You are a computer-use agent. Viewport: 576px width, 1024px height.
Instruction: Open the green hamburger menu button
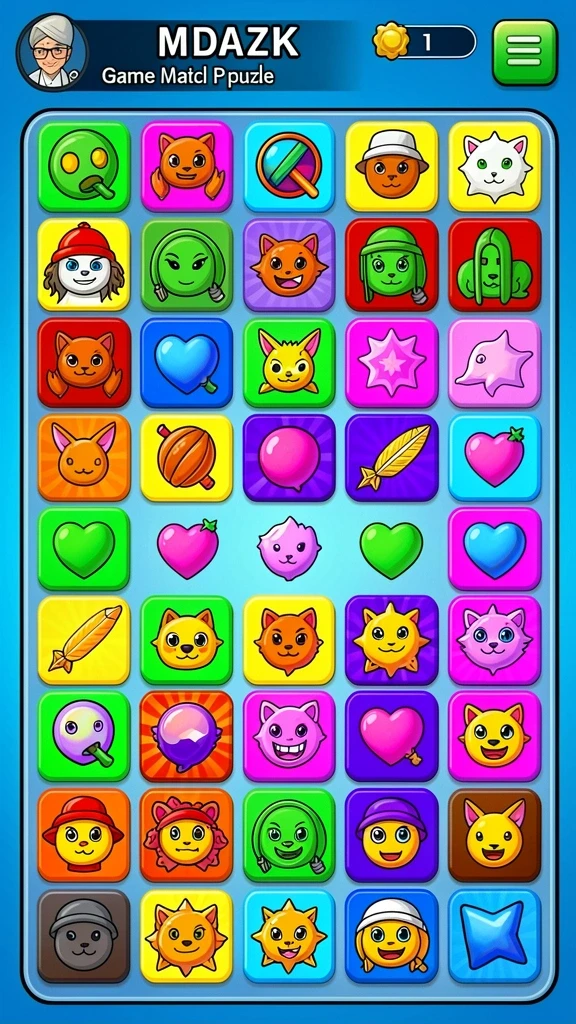[x=524, y=52]
